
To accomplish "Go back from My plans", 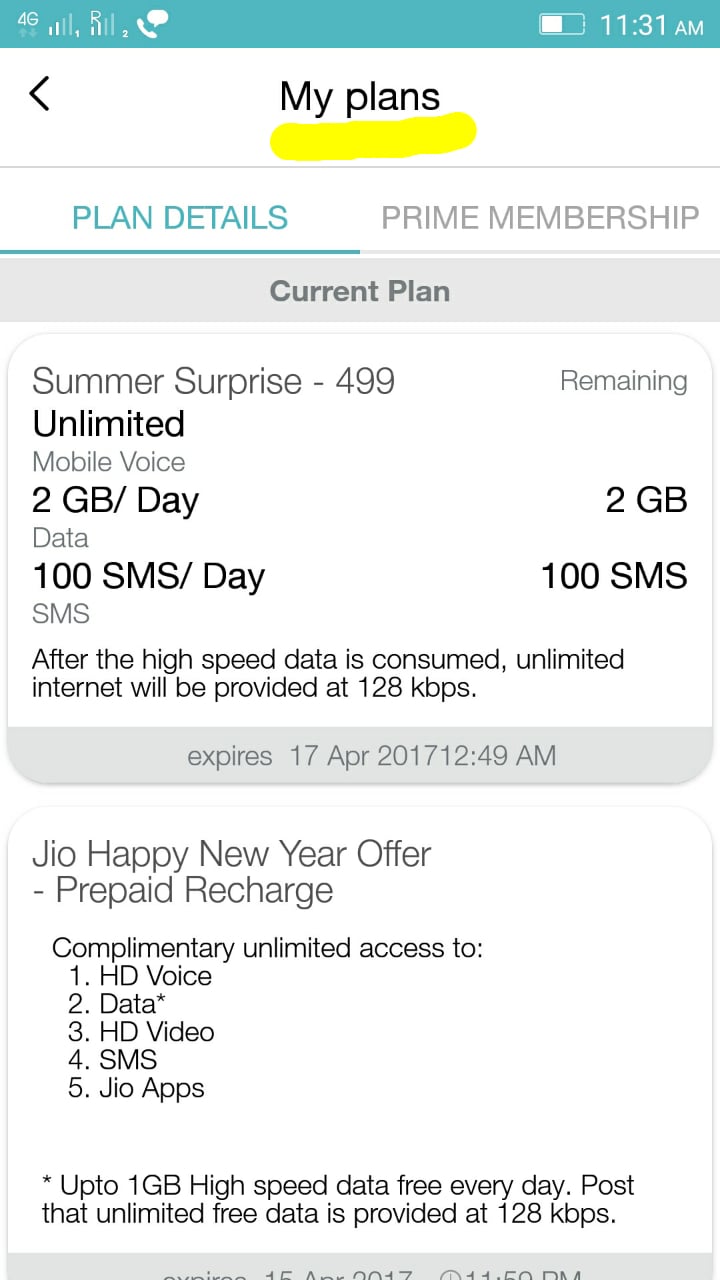I will [x=39, y=94].
